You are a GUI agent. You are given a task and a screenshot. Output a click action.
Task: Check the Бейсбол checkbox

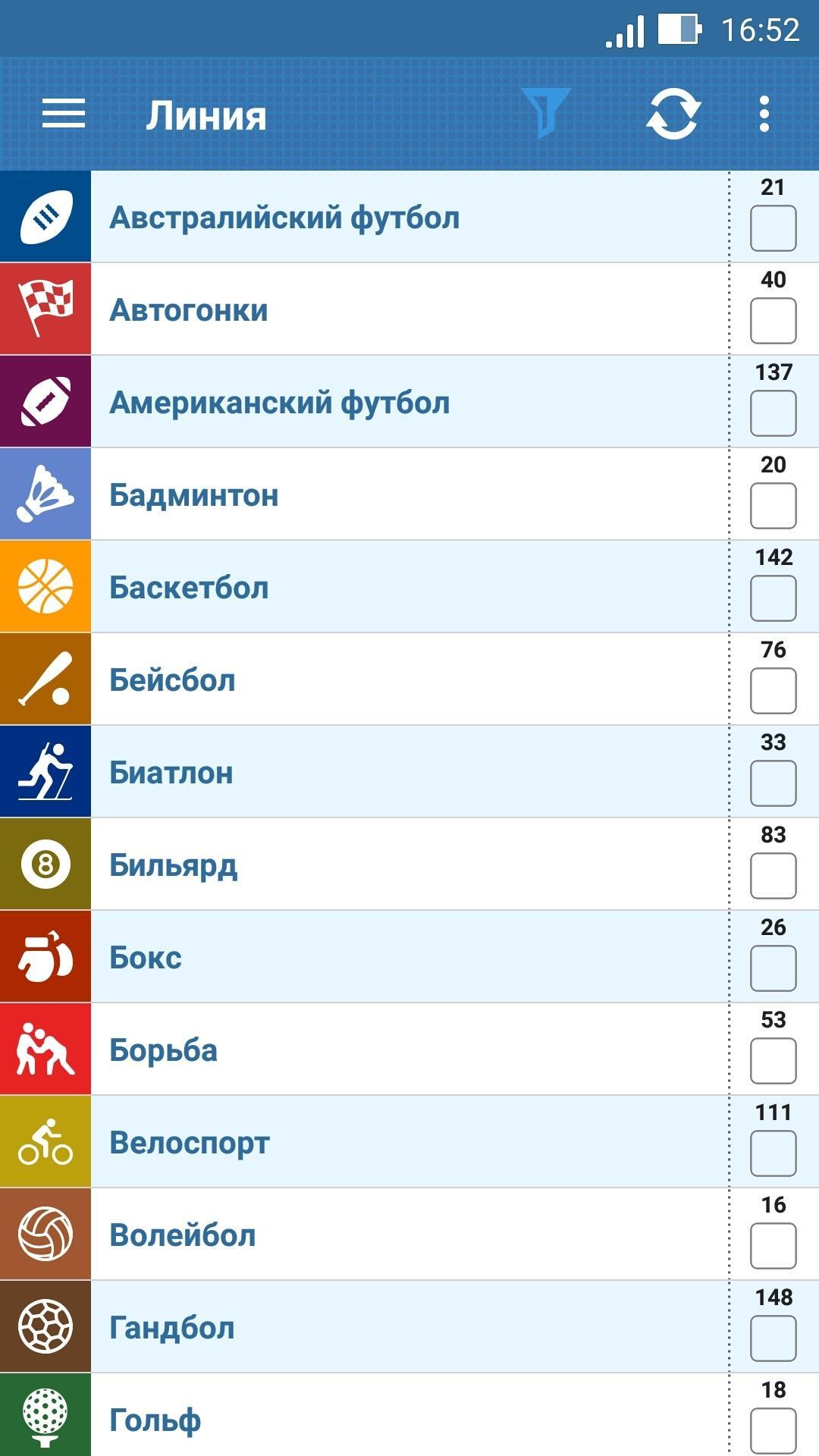pos(773,691)
